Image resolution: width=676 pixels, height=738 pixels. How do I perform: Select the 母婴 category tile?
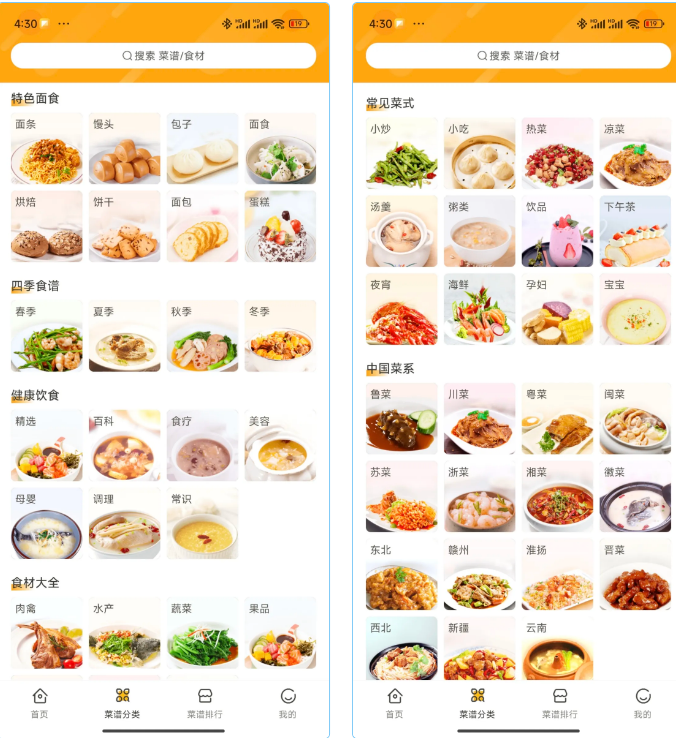46,523
